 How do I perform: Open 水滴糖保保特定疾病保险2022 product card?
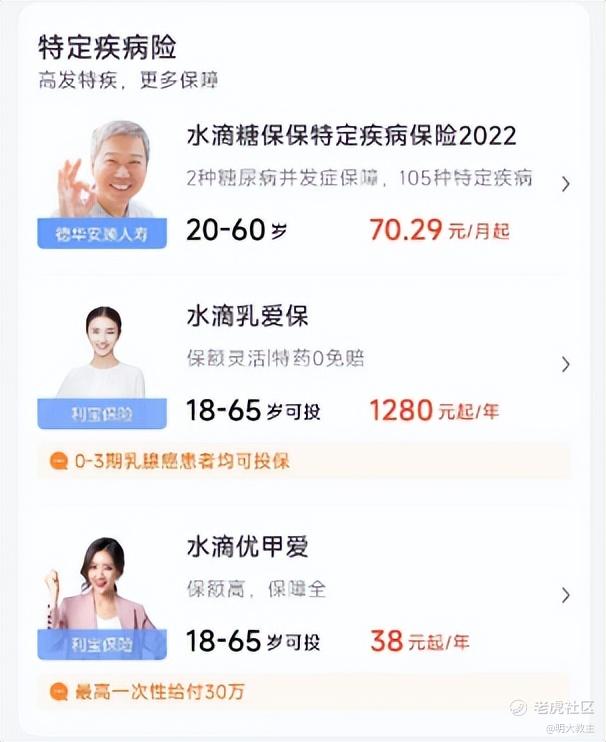[x=303, y=185]
